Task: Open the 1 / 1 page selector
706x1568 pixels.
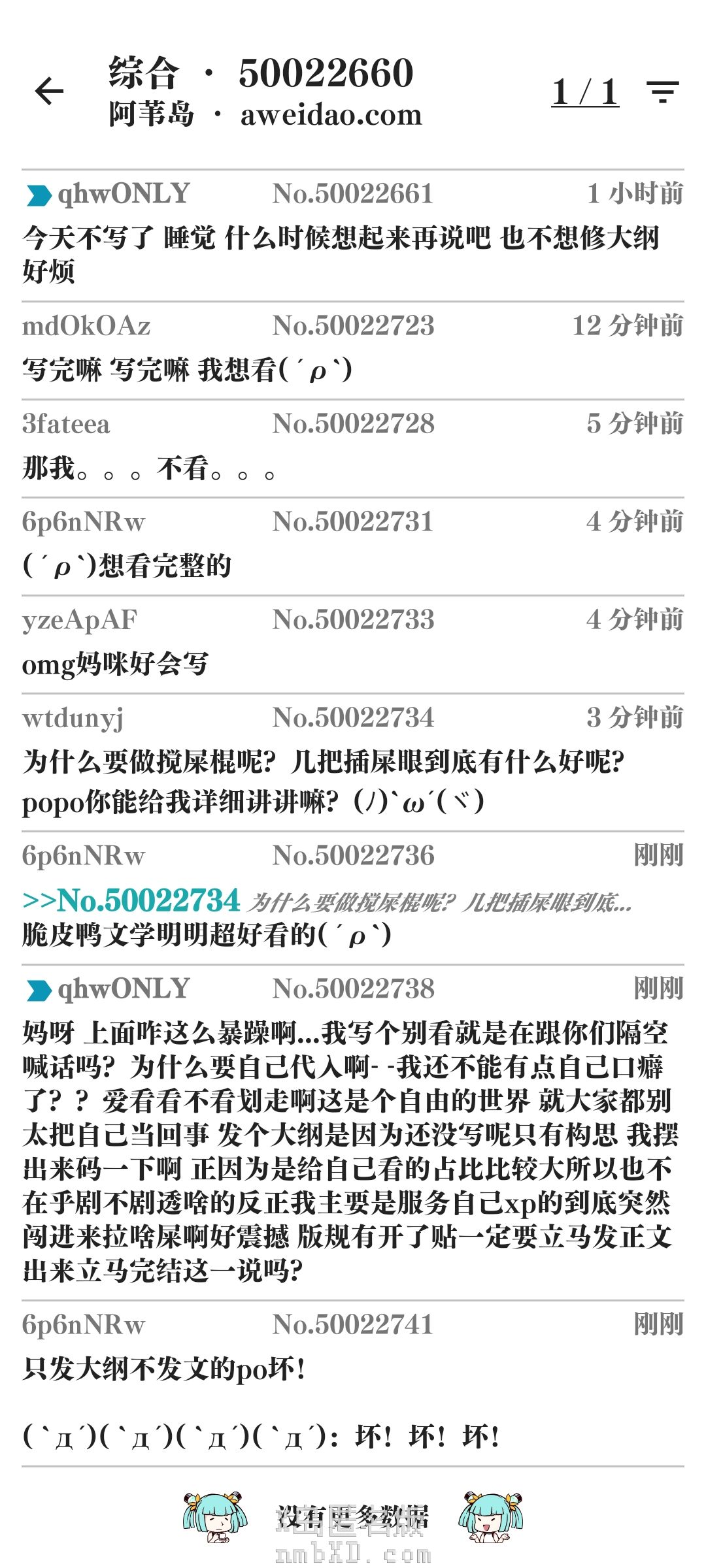Action: point(585,92)
